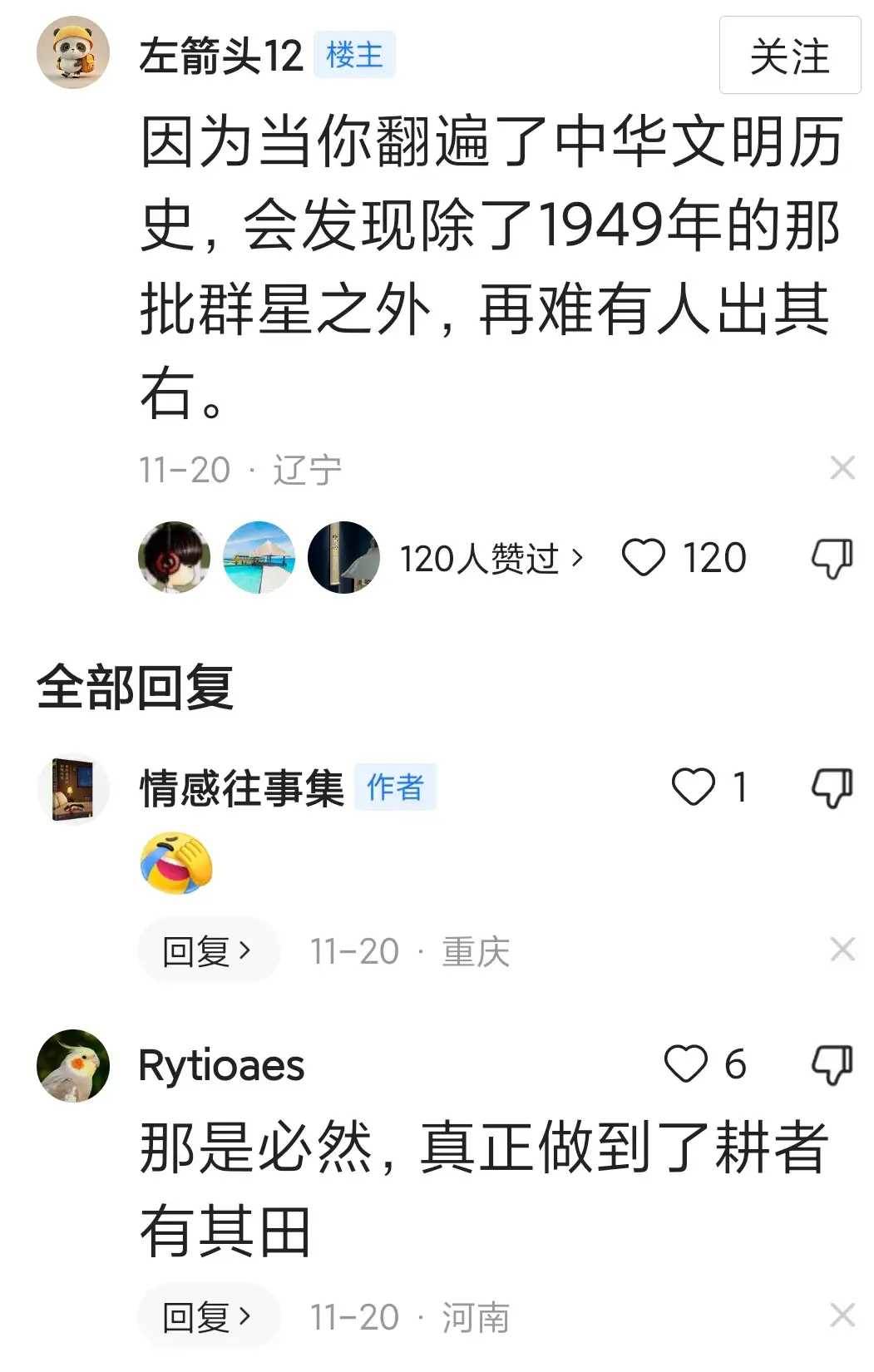This screenshot has height=1372, width=874.
Task: Open Rytioaes's parrot avatar
Action: (73, 1066)
